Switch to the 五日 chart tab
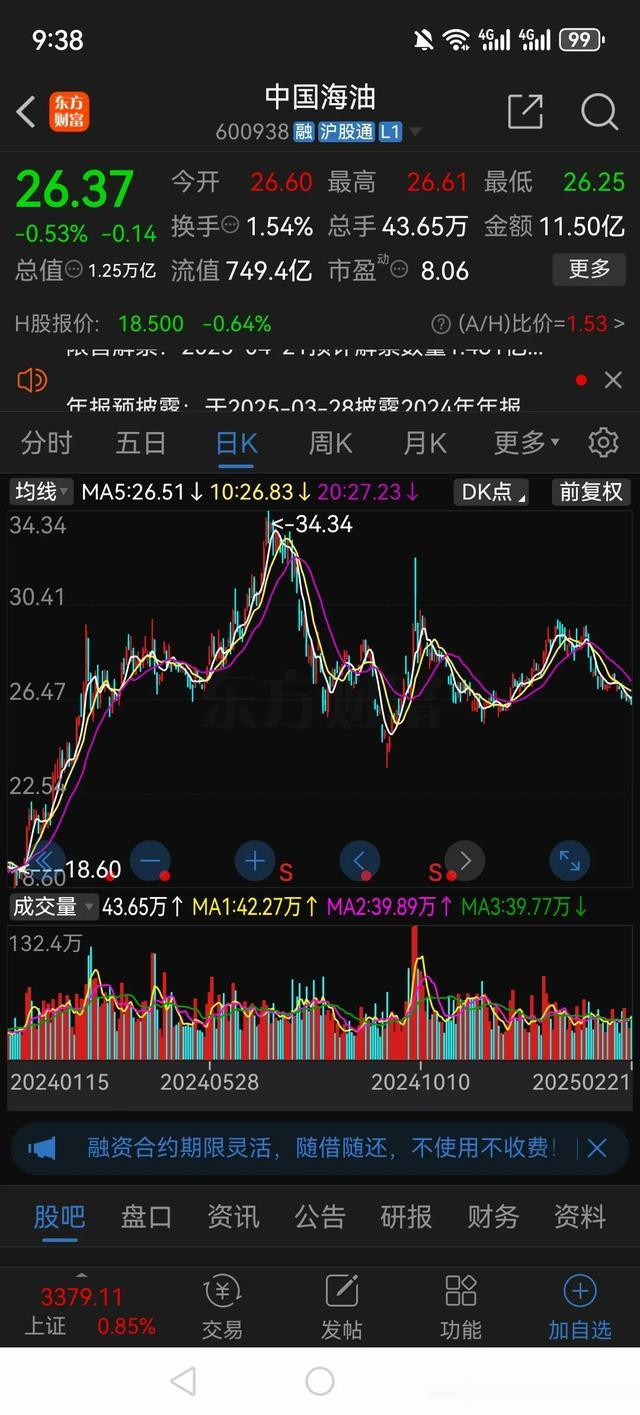Screen dimensions: 640x1415 click(141, 442)
